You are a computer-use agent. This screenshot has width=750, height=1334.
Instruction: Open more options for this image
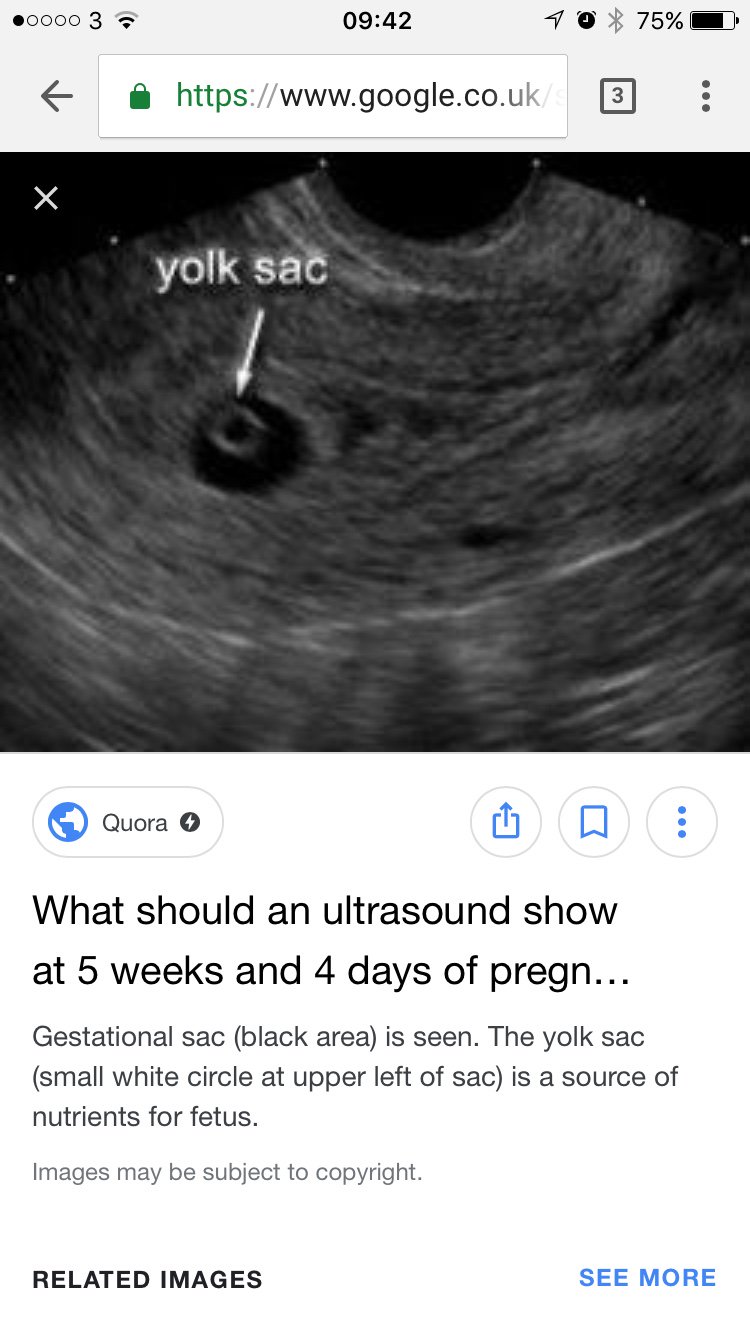(x=682, y=823)
